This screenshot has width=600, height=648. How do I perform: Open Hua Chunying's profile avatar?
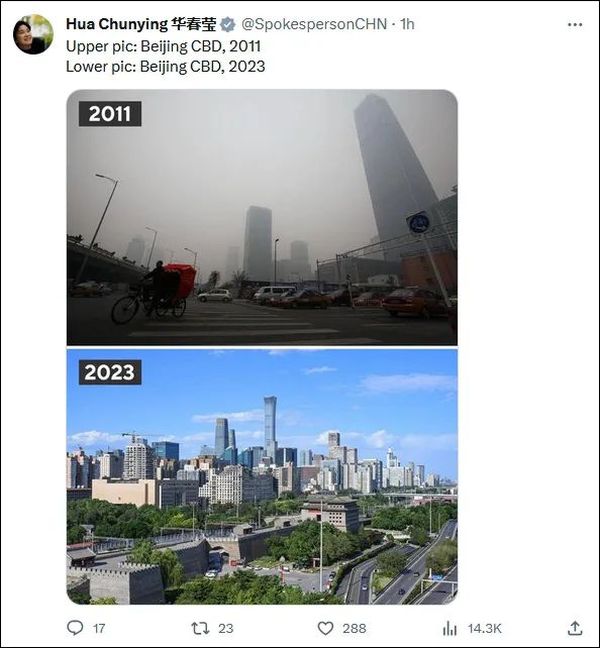pyautogui.click(x=33, y=35)
